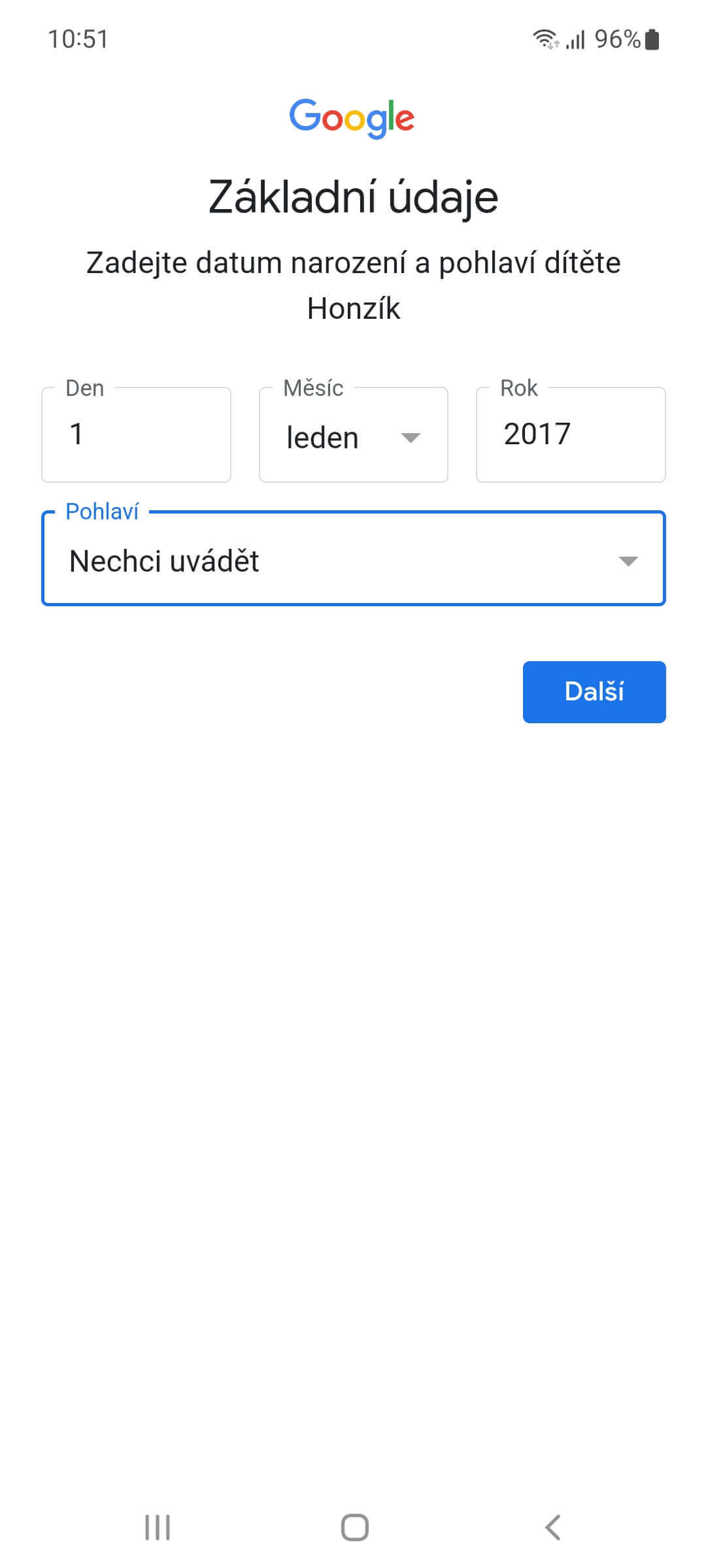Edit the Rok (year) field
706x1568 pixels.
570,435
